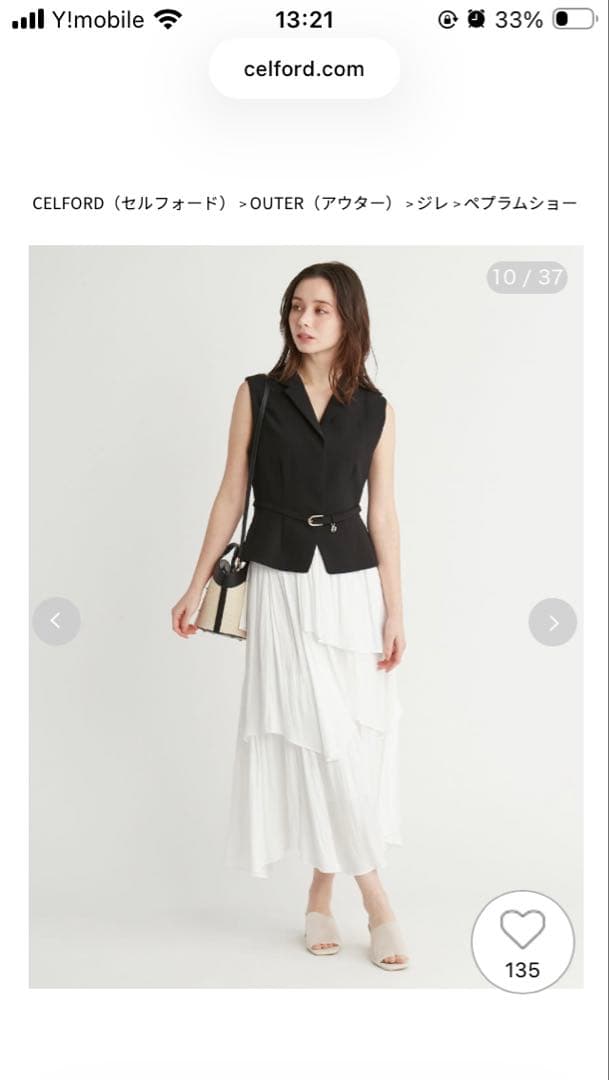Tap the celford.com address bar
The height and width of the screenshot is (1080, 609).
[x=304, y=69]
